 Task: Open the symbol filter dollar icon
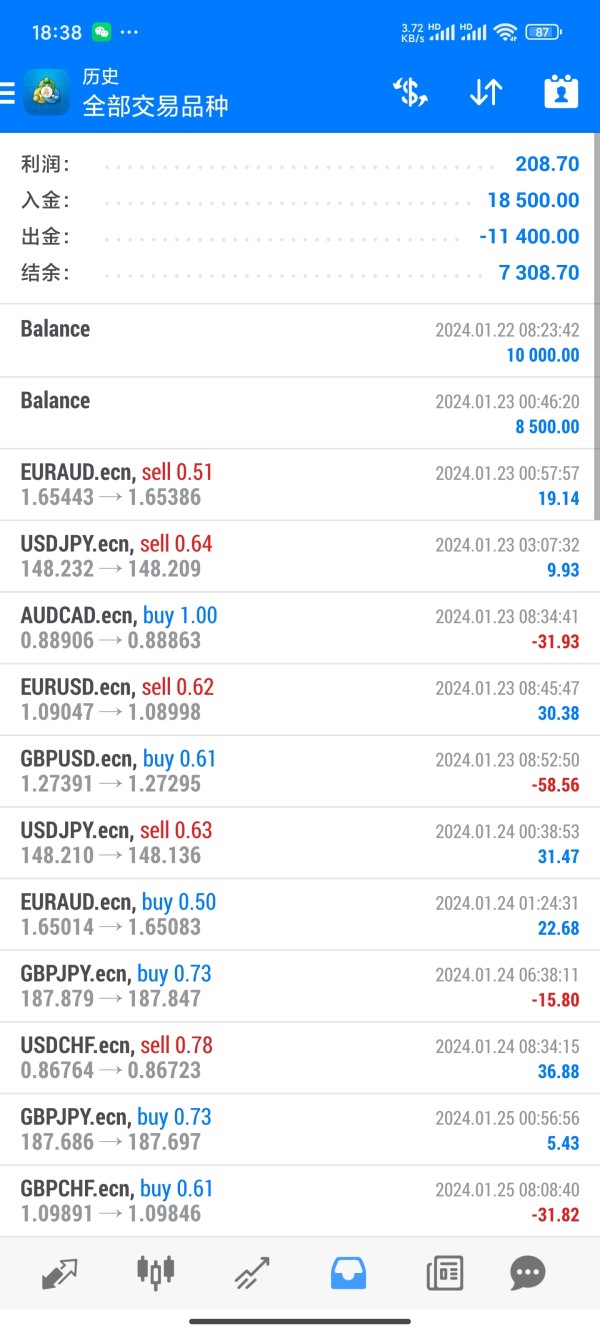pos(410,92)
